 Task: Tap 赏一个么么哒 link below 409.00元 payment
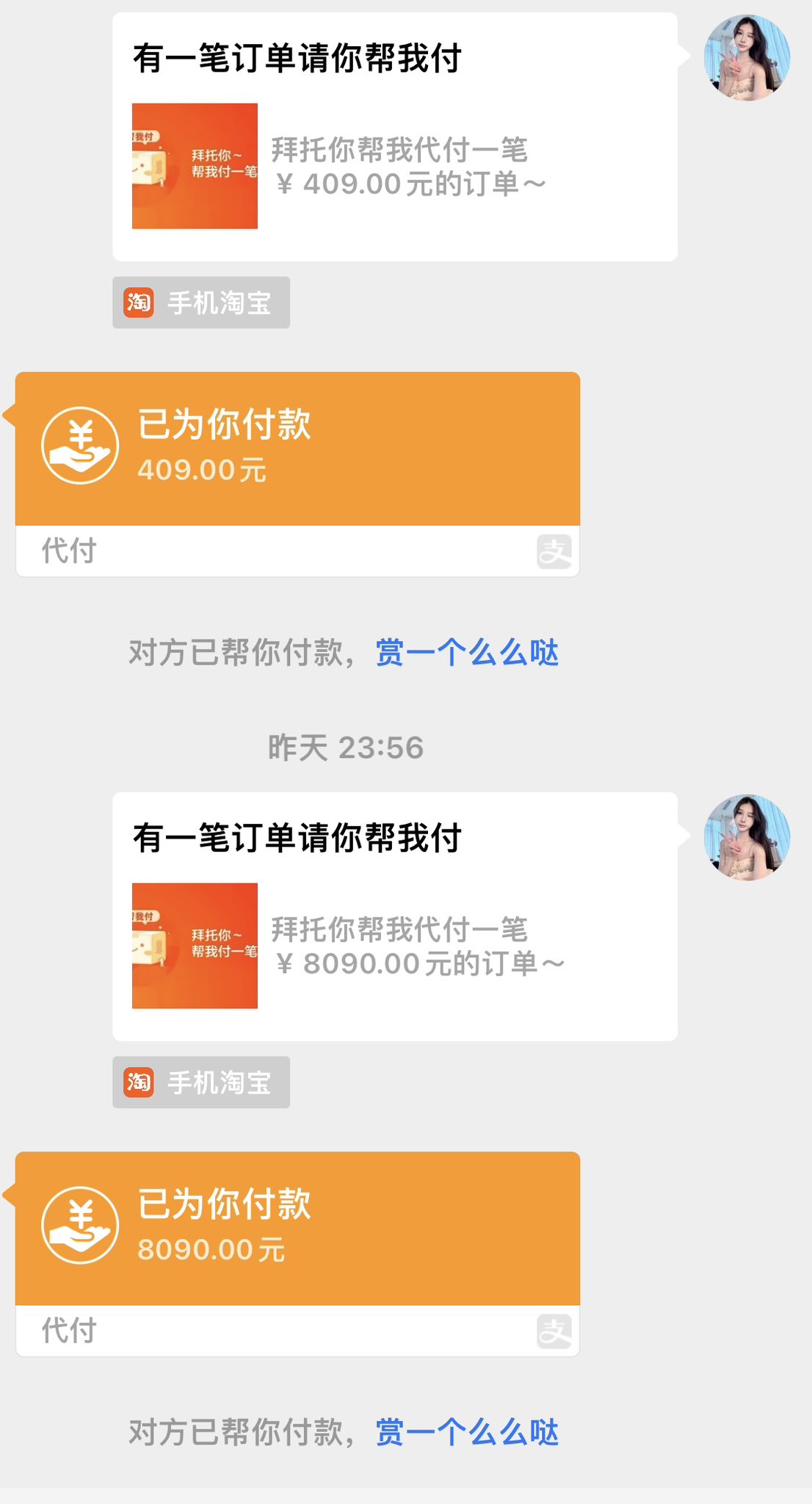click(x=467, y=652)
